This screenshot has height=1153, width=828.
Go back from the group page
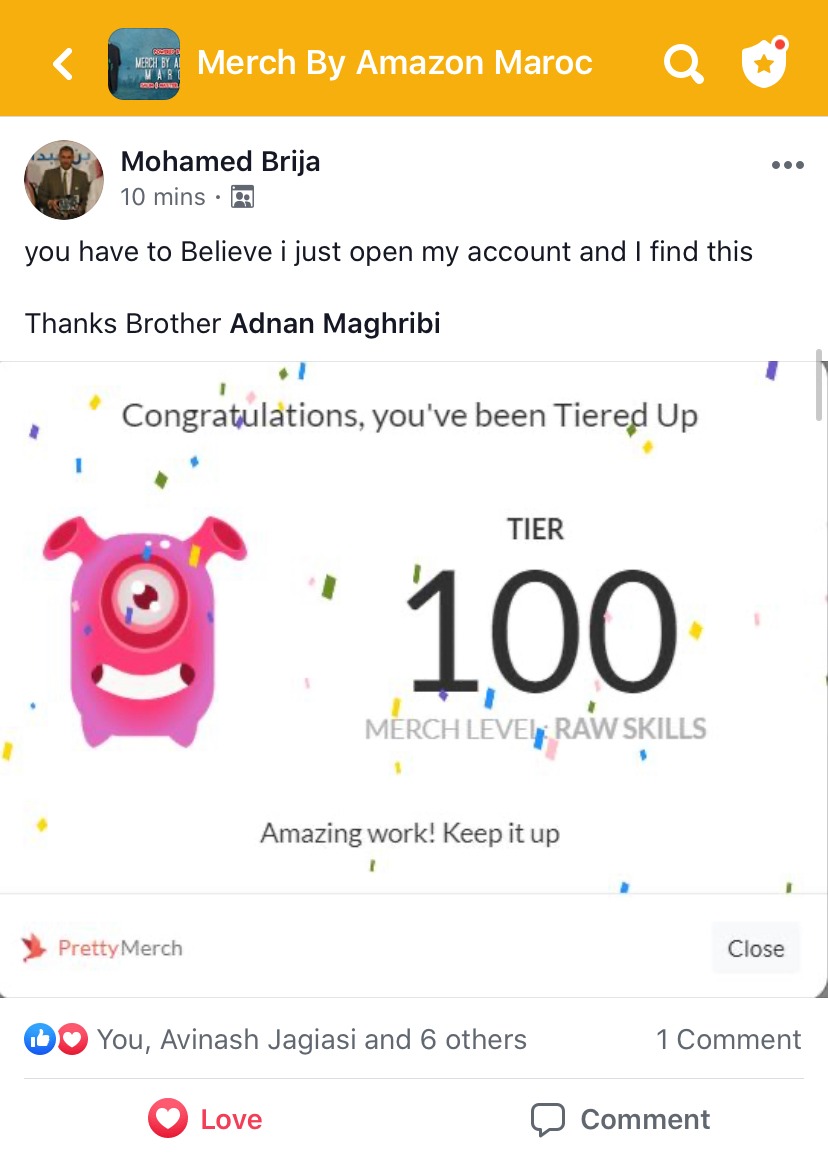(x=63, y=64)
